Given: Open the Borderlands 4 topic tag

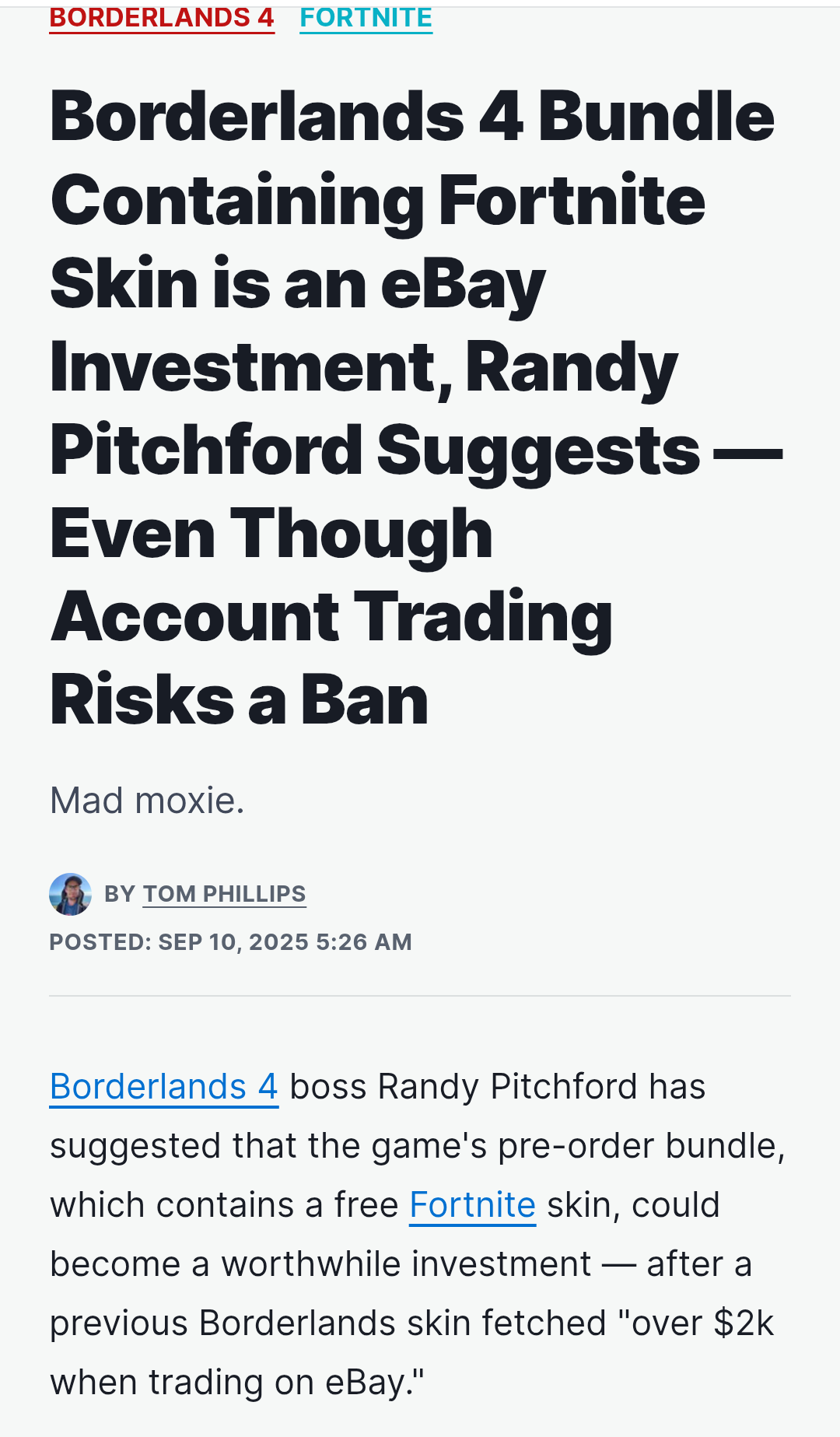Looking at the screenshot, I should click(x=162, y=18).
